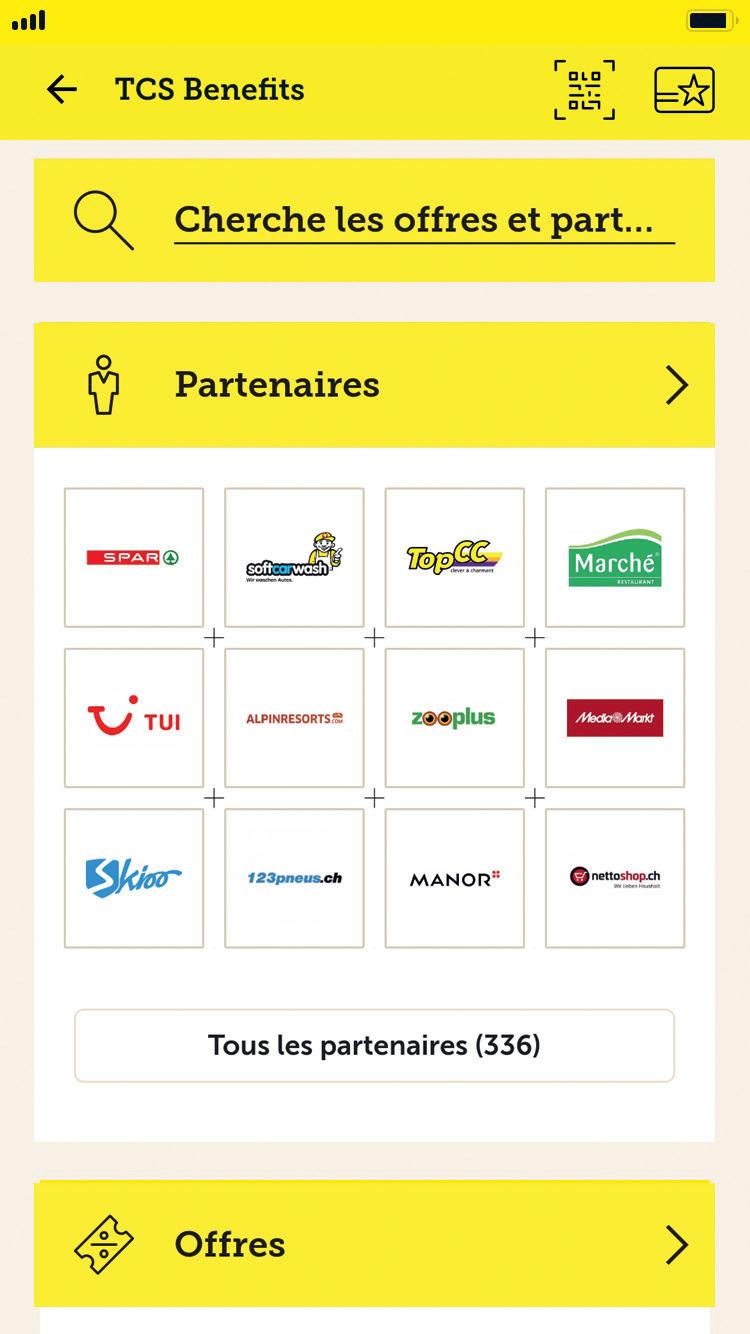Open the nettoshop.ch partner tile
Image resolution: width=750 pixels, height=1334 pixels.
615,878
